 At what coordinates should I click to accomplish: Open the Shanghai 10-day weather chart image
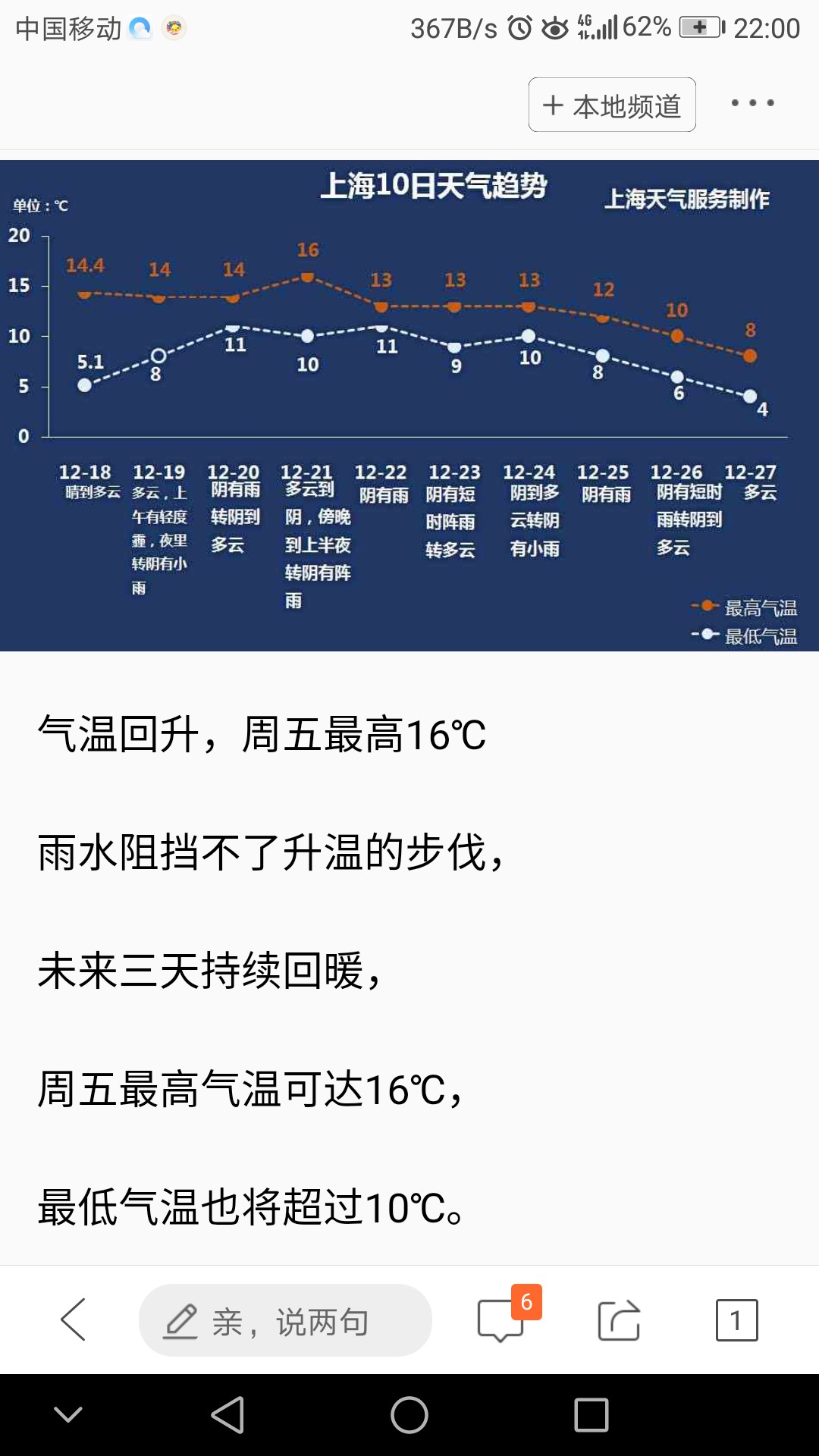tap(409, 405)
